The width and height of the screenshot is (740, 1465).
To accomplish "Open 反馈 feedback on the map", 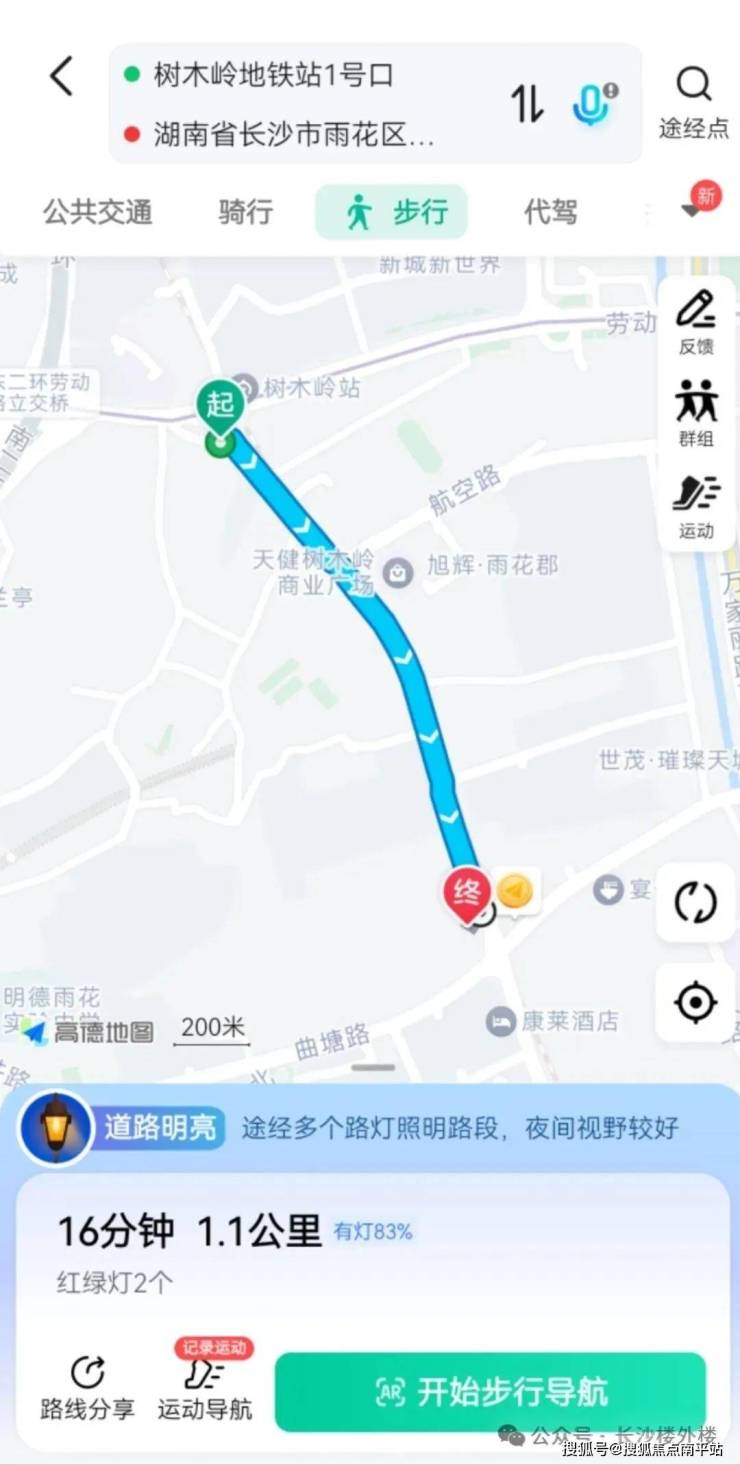I will (696, 323).
